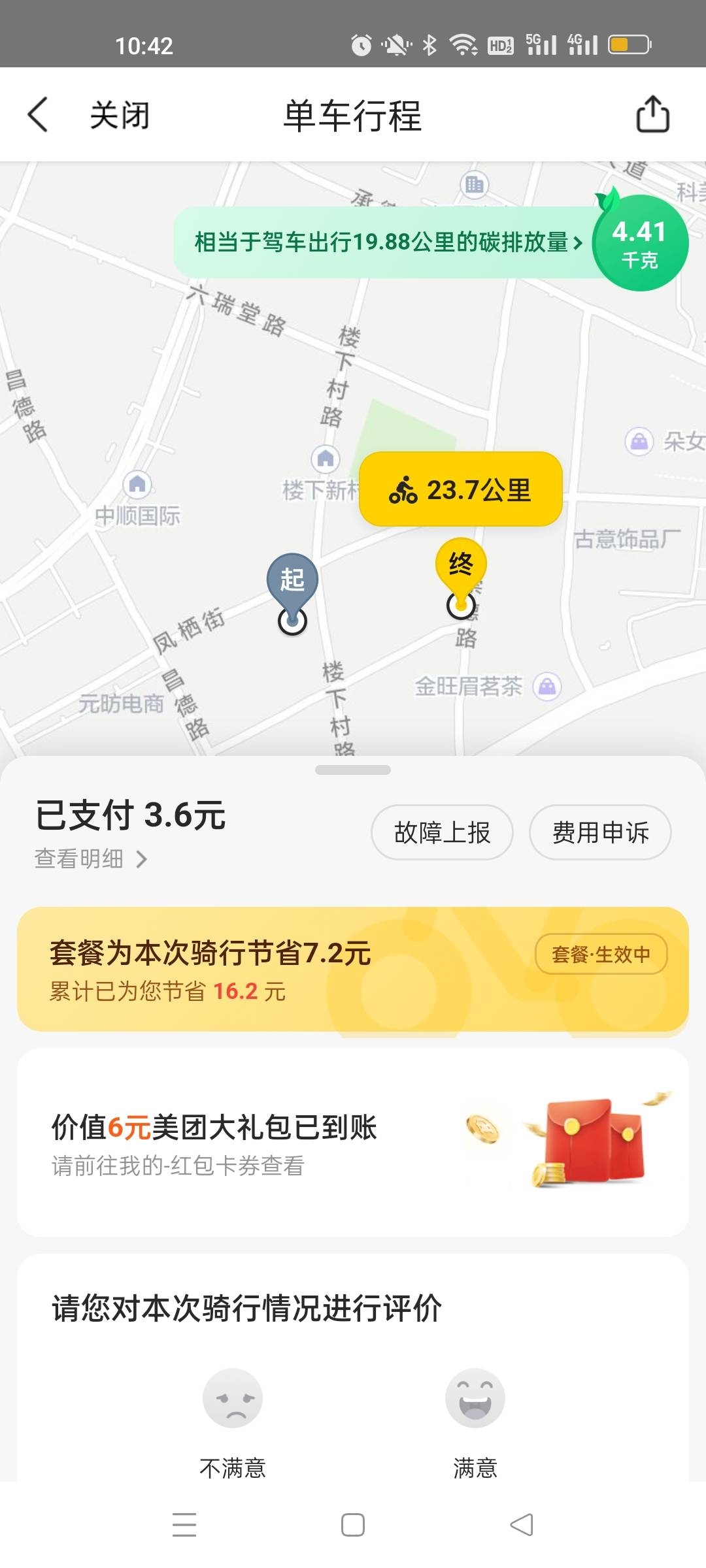View payment details via 查看明细
The width and height of the screenshot is (706, 1568).
pos(91,858)
